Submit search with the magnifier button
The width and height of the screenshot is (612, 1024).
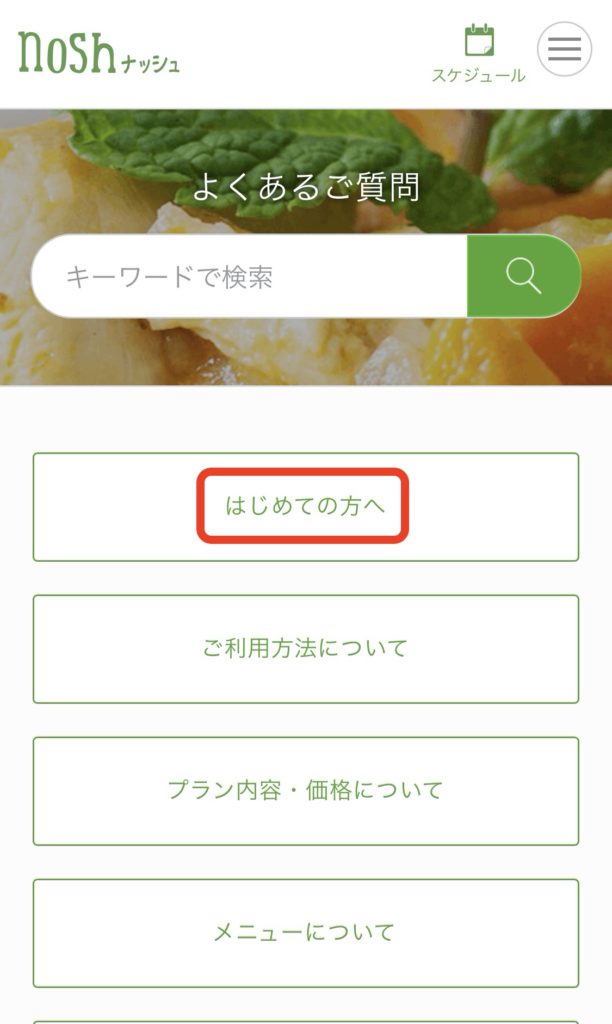523,276
